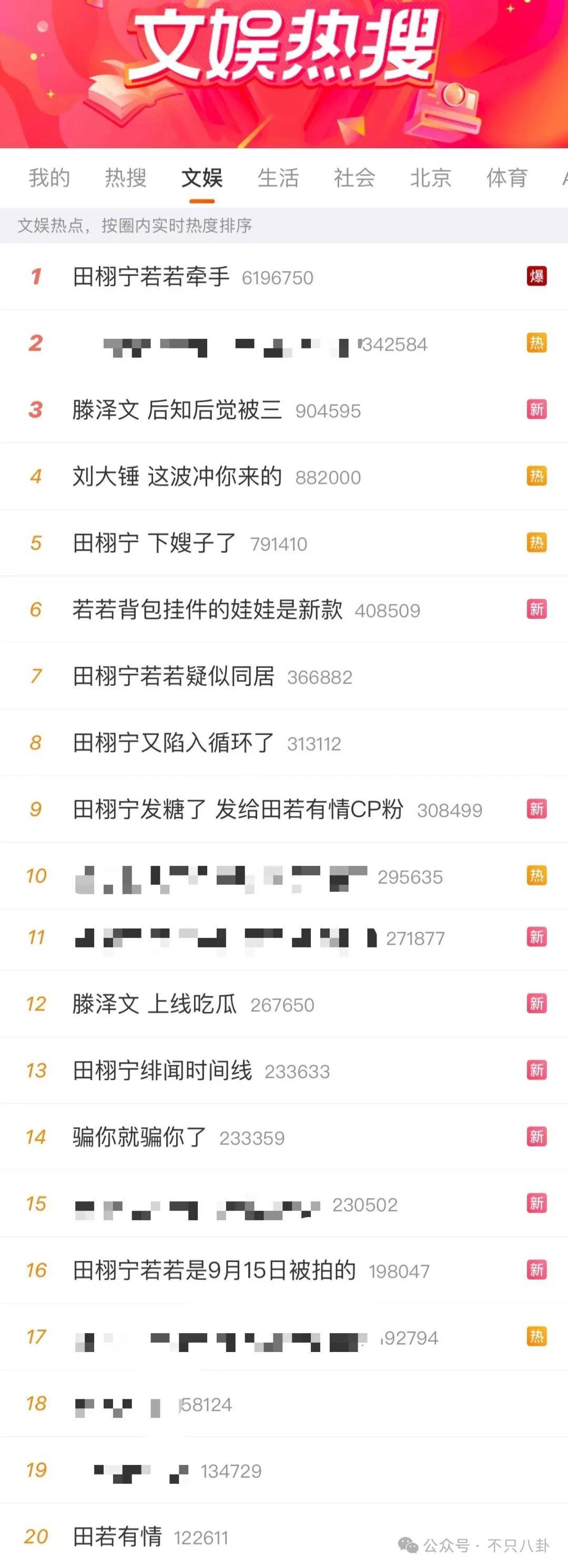Switch to the 热搜 tab
Image resolution: width=568 pixels, height=1568 pixels.
126,178
